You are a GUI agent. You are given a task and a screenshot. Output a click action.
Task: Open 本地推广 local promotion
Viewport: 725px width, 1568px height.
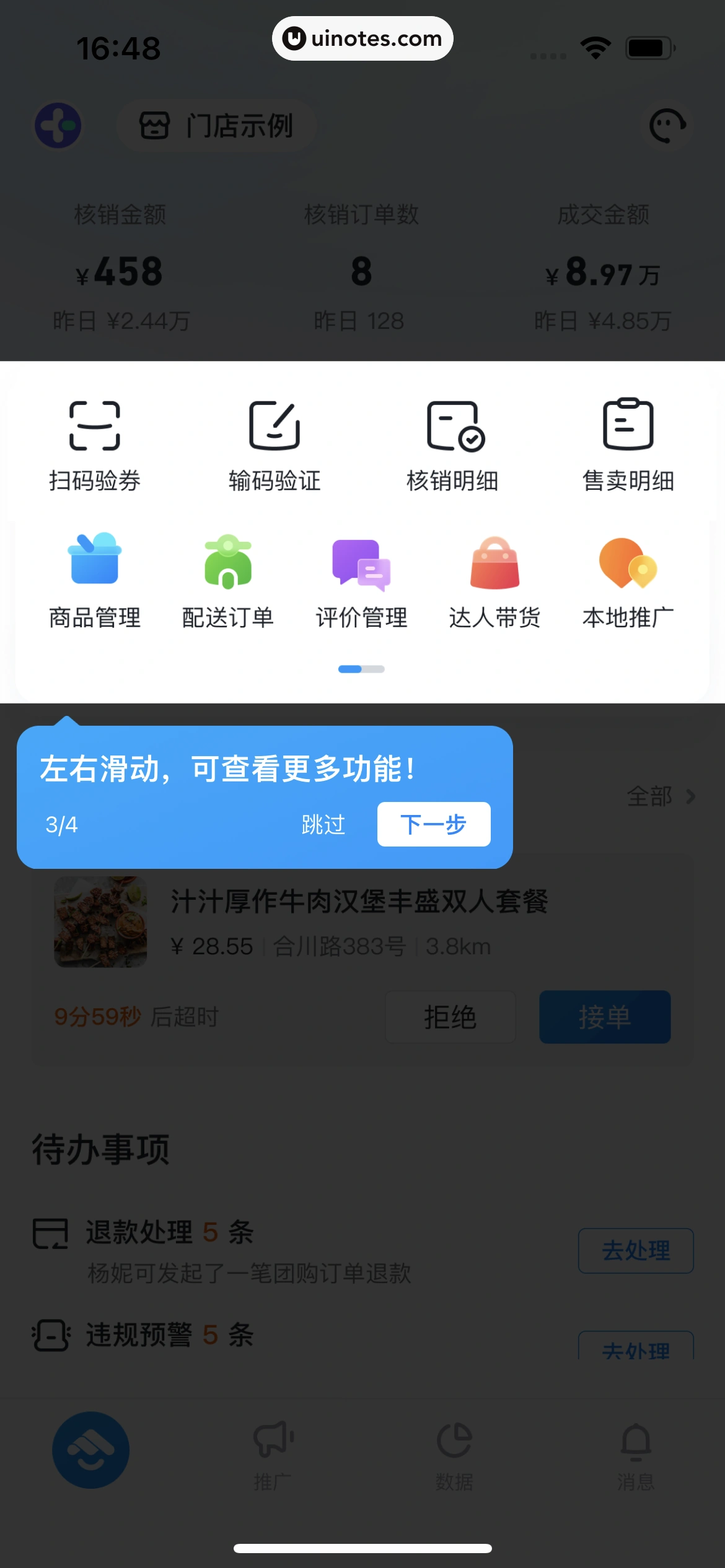(x=626, y=565)
